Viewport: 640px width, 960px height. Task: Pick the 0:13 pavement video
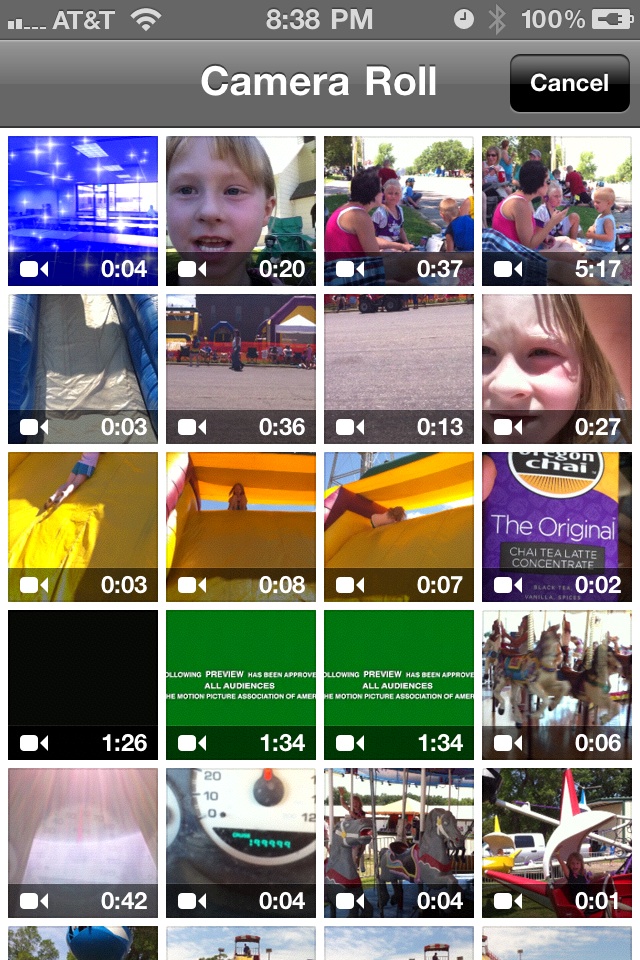coord(399,369)
